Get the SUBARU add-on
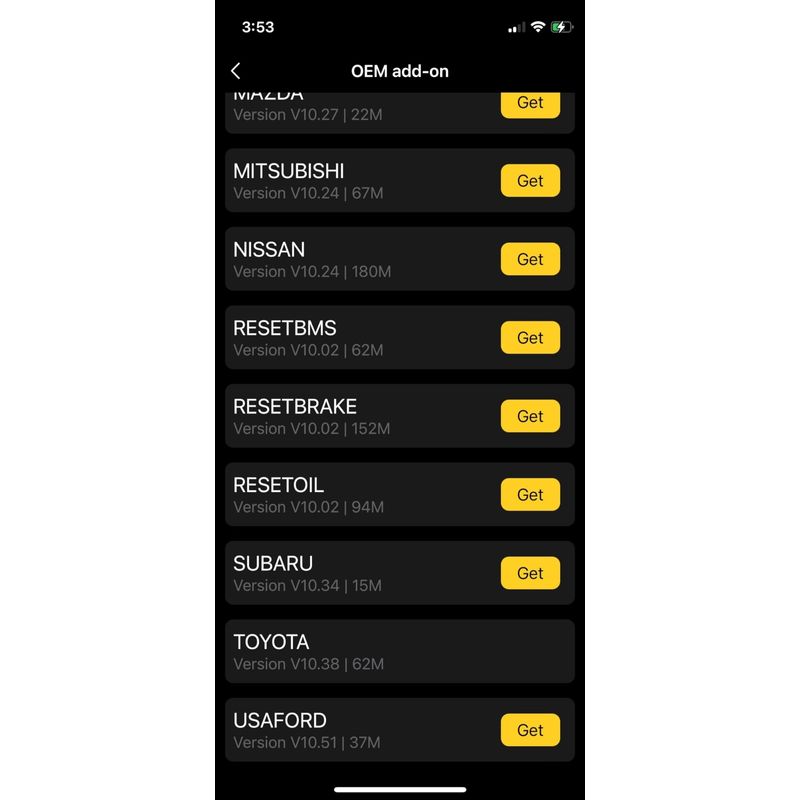 [530, 573]
